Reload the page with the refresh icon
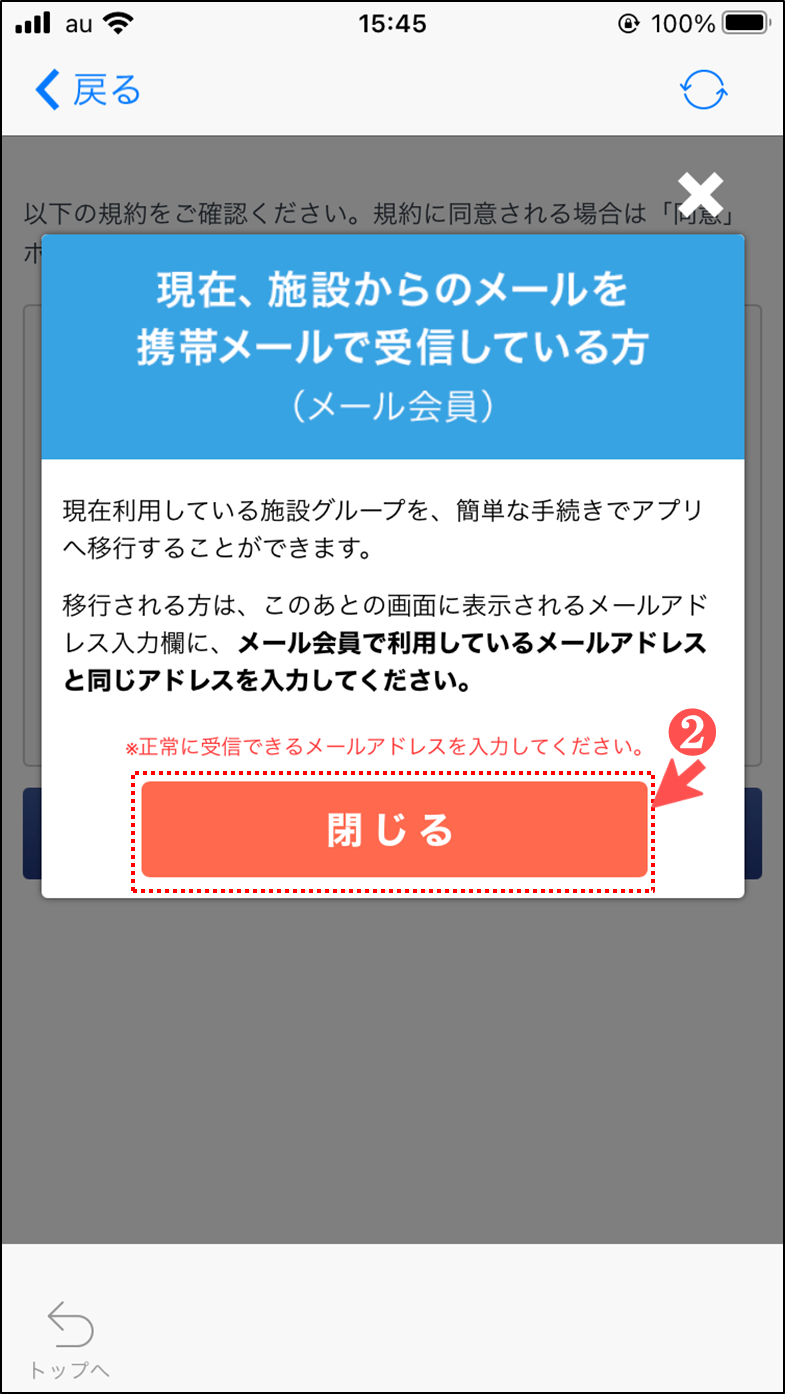The height and width of the screenshot is (1394, 785). coord(704,90)
